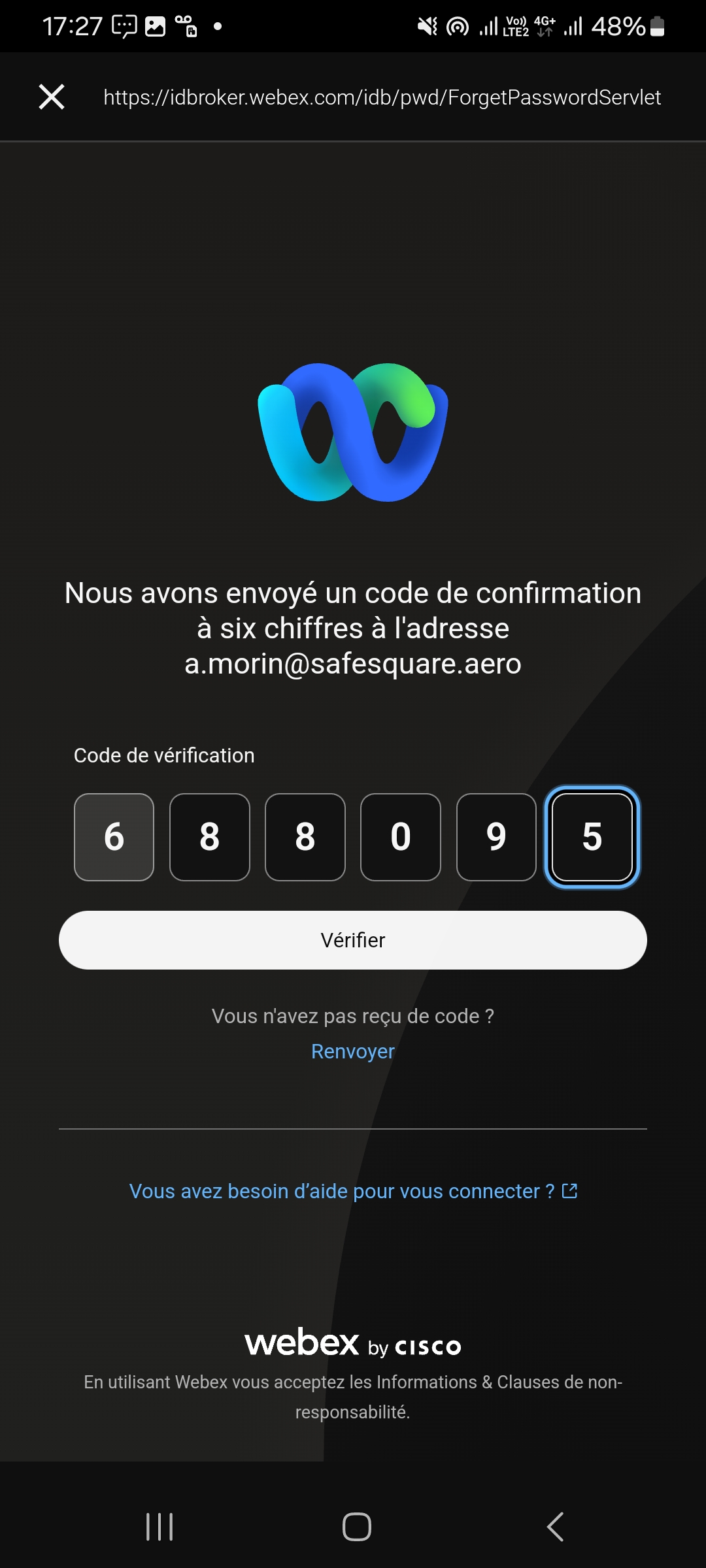The image size is (706, 1568).
Task: Open the sign-in help link
Action: (353, 1191)
